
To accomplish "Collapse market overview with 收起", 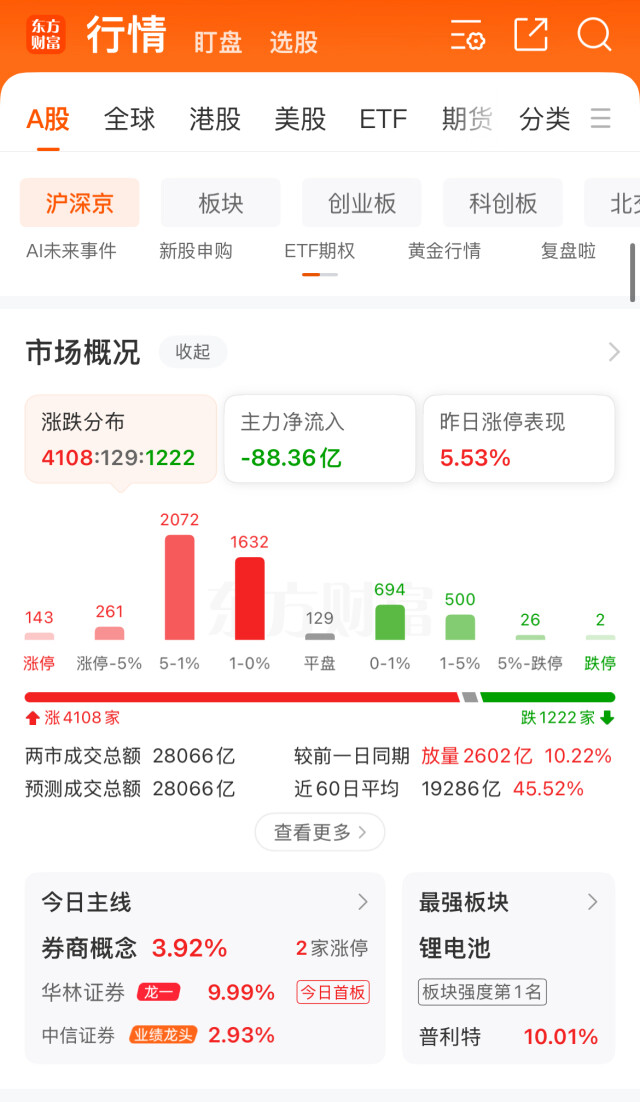I will [x=193, y=352].
